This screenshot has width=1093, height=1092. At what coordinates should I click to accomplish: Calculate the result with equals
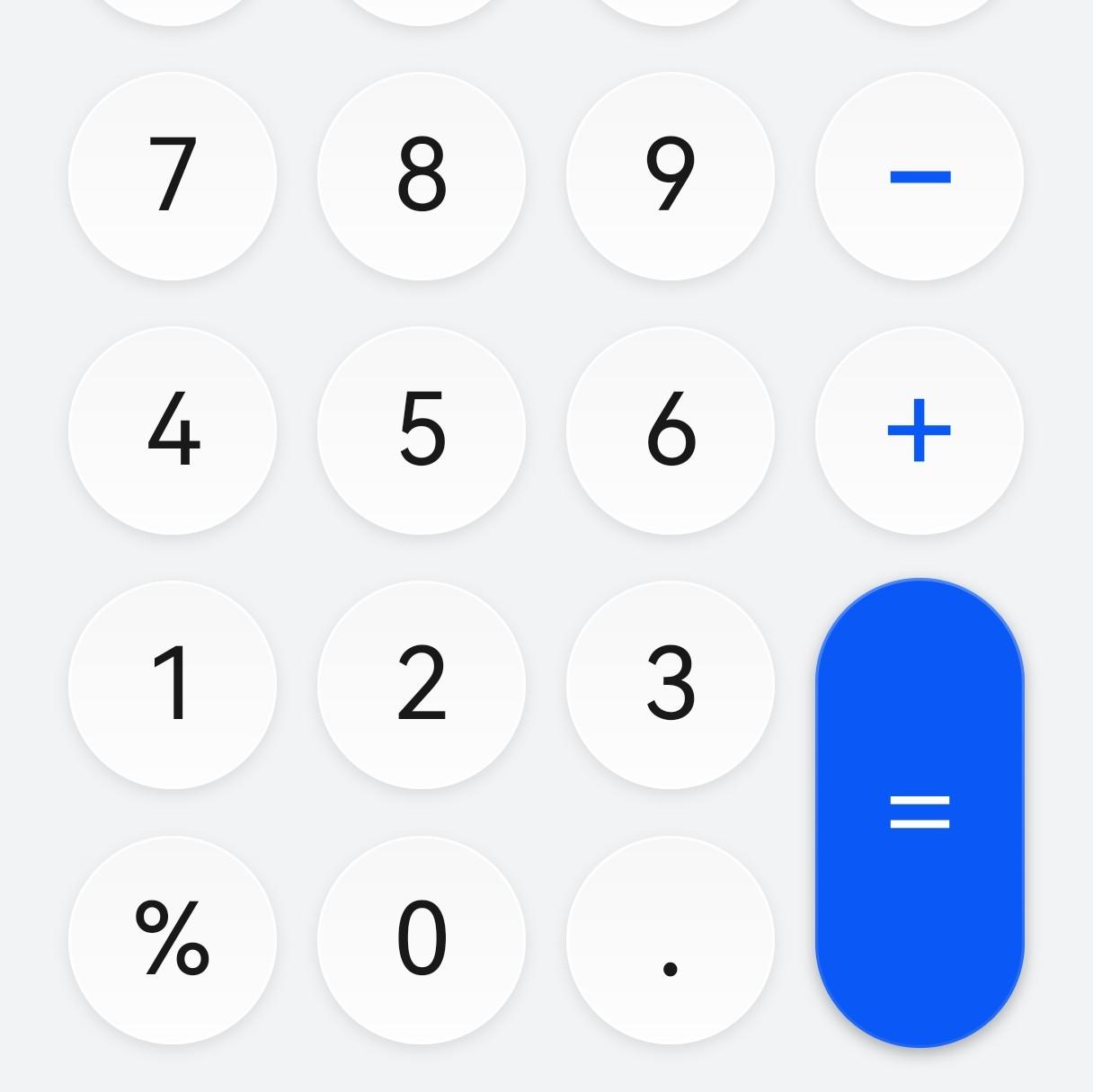(920, 812)
